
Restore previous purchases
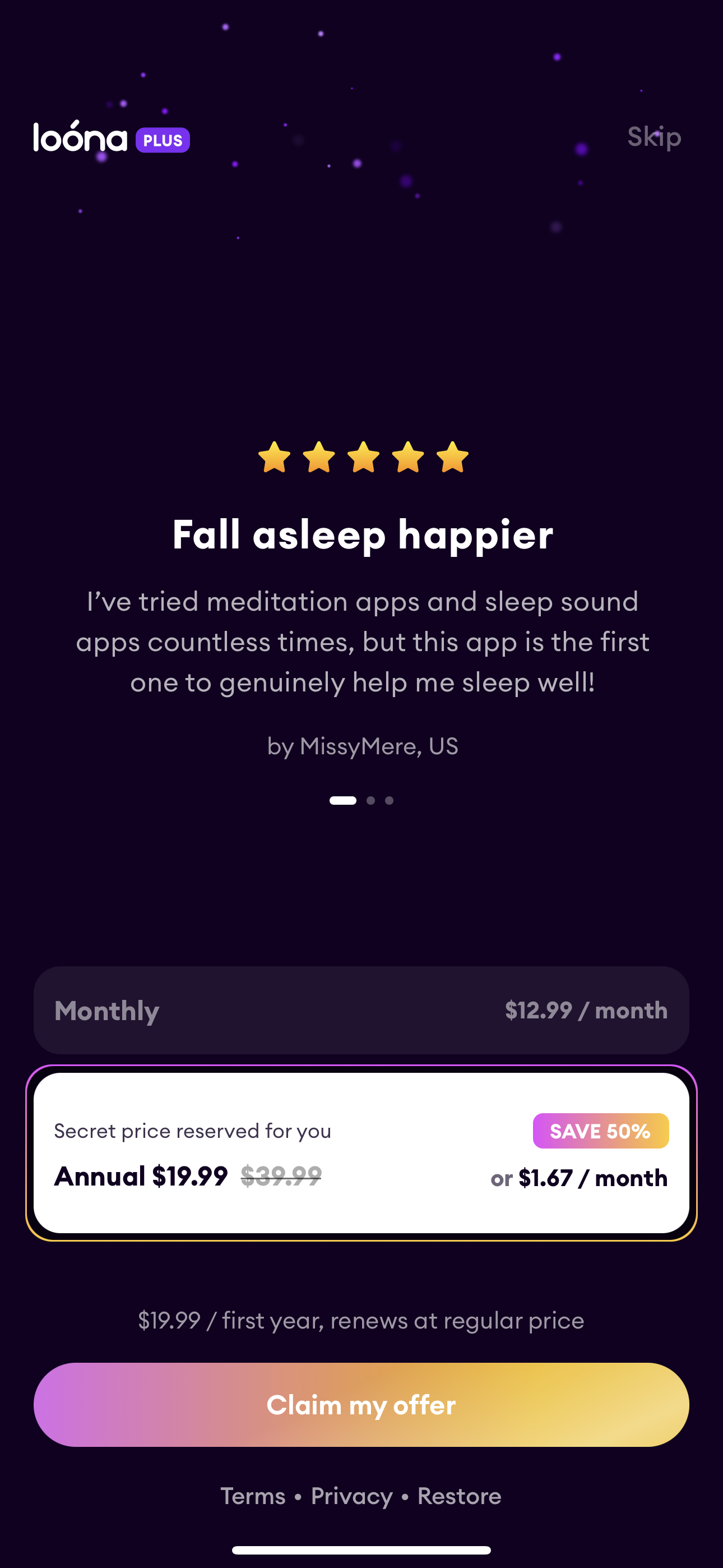click(460, 1496)
